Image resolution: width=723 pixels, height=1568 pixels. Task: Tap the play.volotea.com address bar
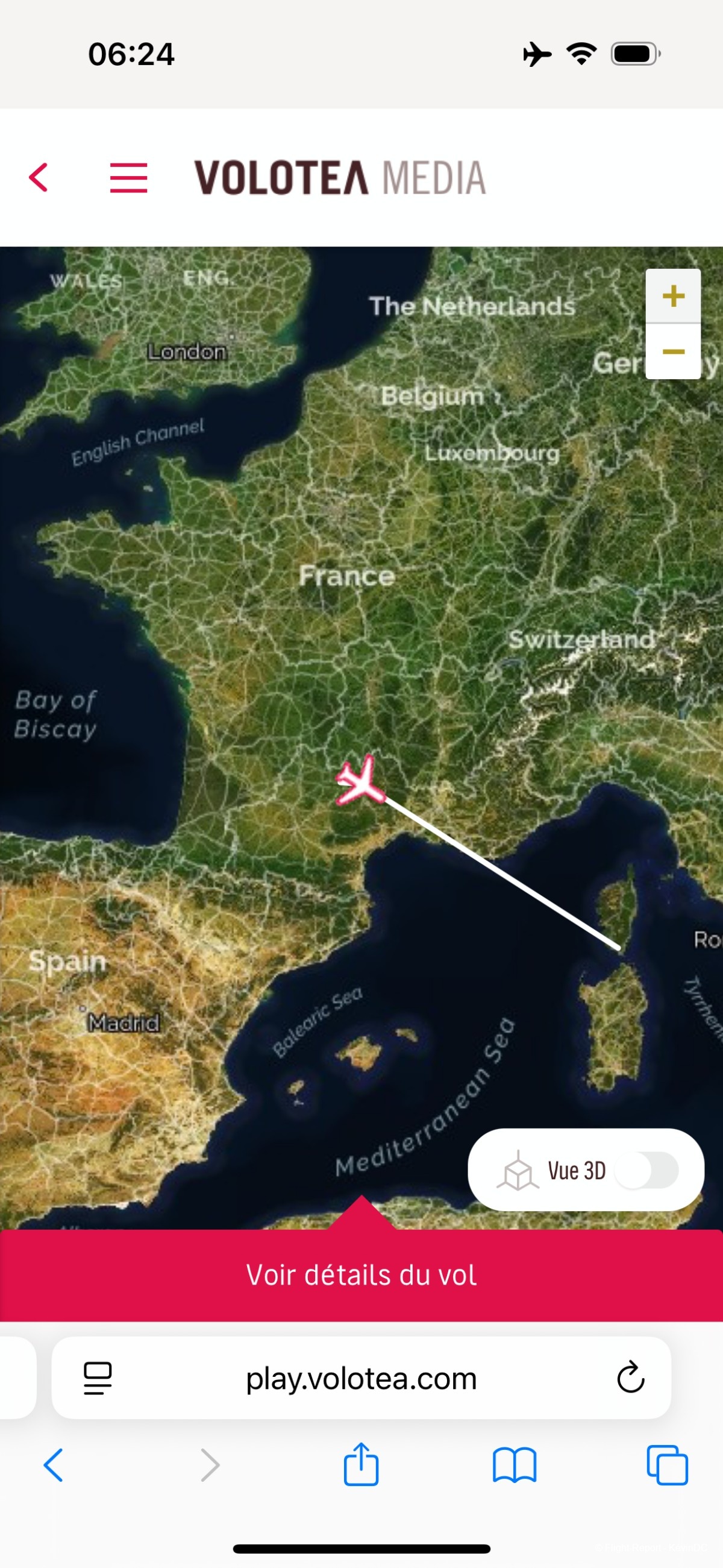tap(361, 1378)
